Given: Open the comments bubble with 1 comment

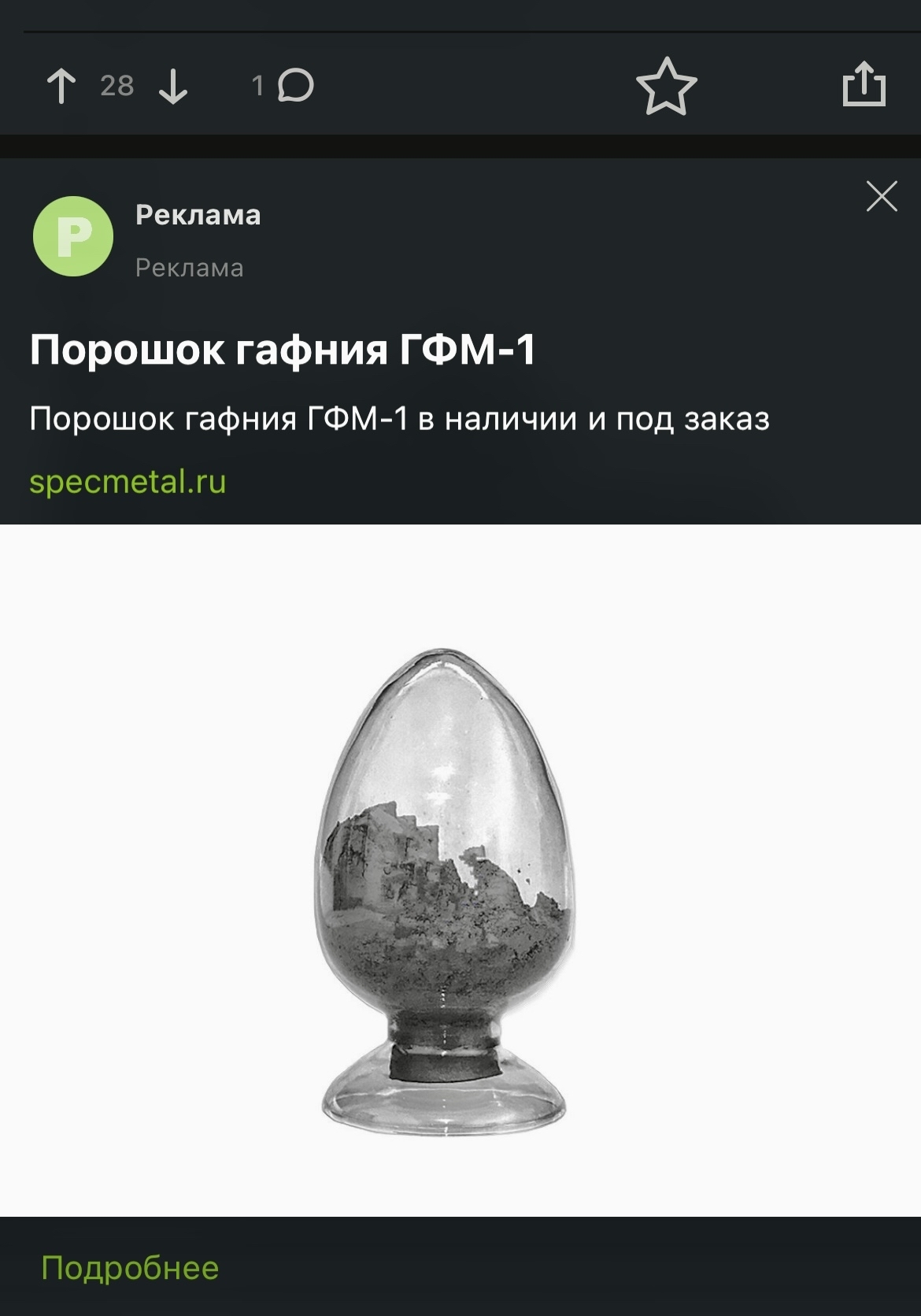Looking at the screenshot, I should coord(295,85).
